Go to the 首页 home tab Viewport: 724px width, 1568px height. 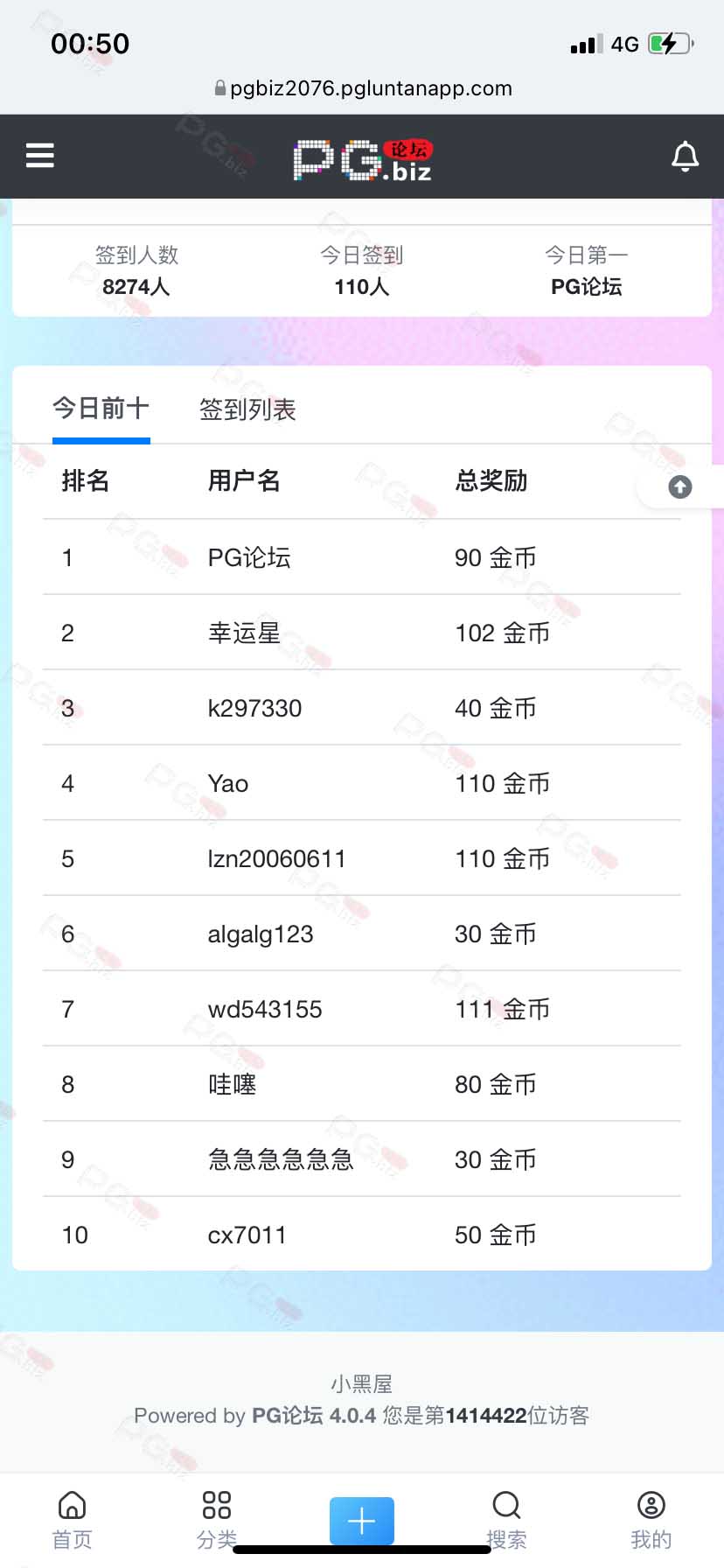[x=72, y=1520]
